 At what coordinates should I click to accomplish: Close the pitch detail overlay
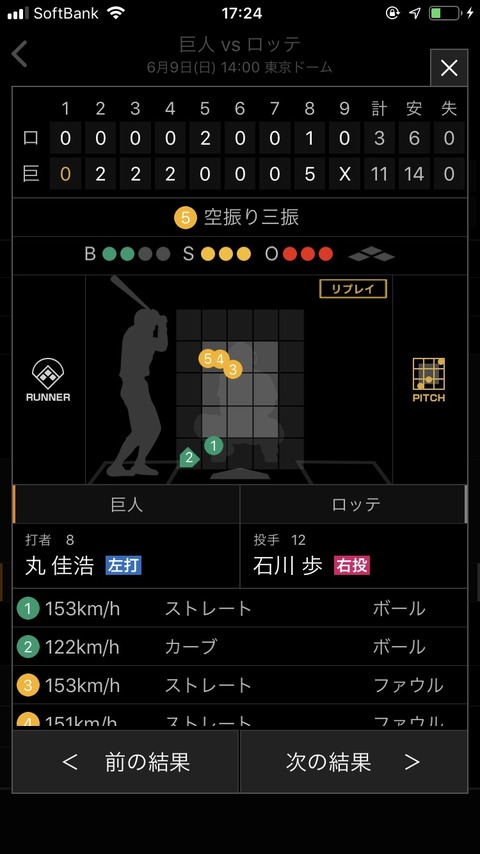click(x=449, y=68)
